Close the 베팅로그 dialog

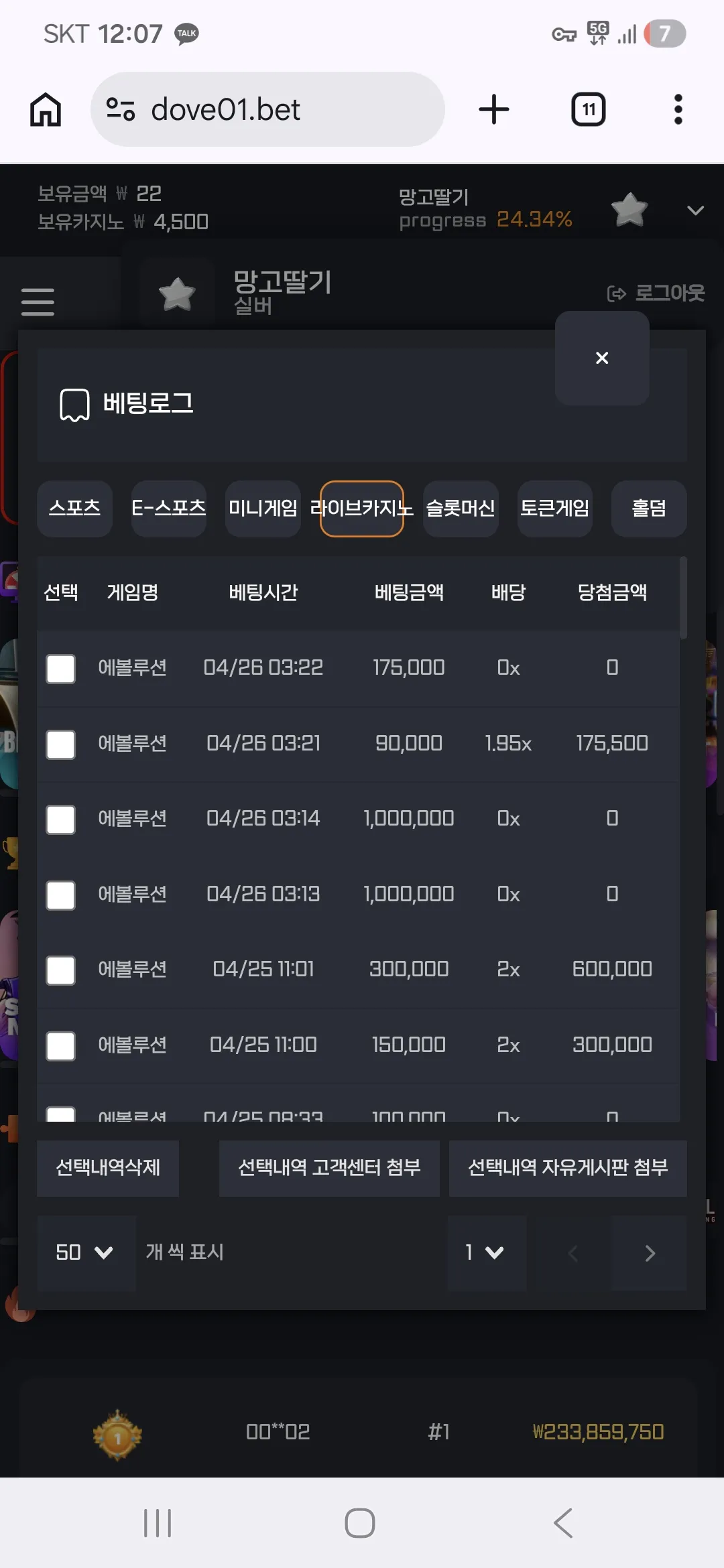602,358
